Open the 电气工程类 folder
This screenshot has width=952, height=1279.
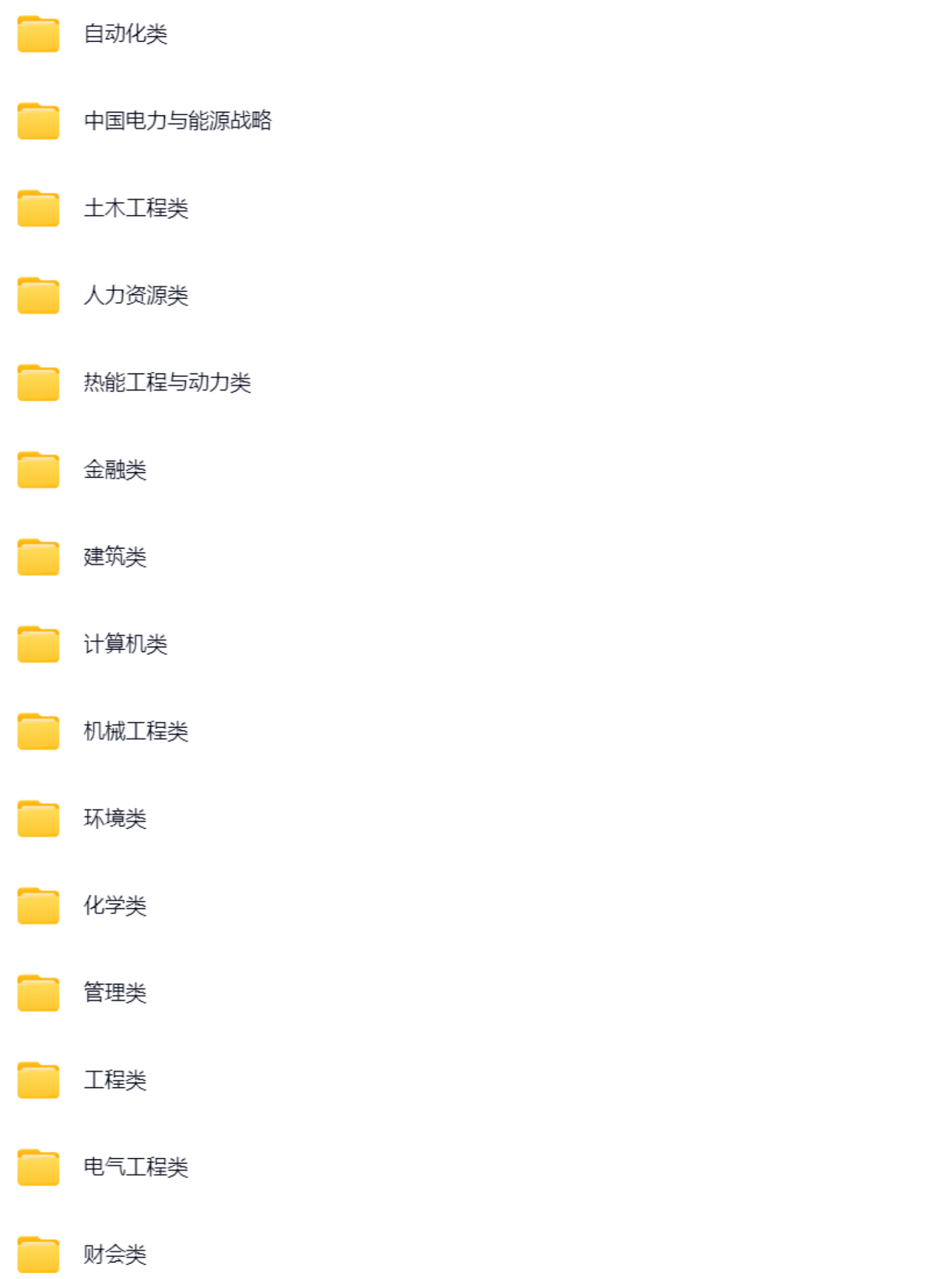[136, 1167]
